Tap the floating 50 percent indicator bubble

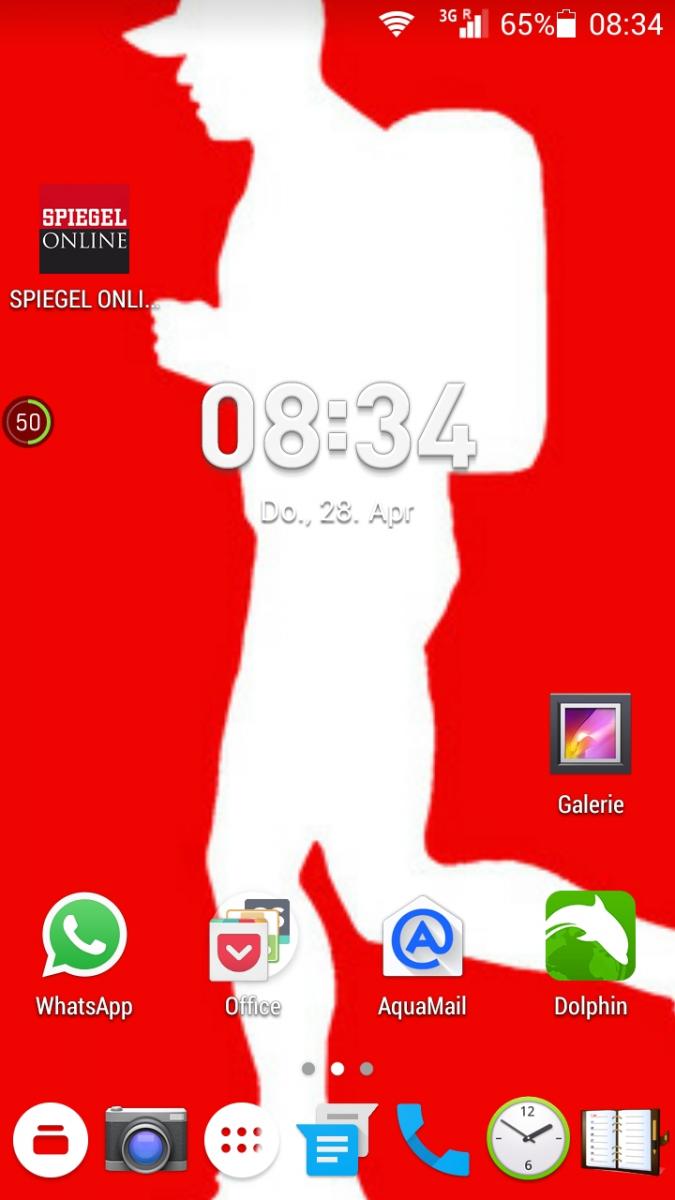pyautogui.click(x=28, y=422)
